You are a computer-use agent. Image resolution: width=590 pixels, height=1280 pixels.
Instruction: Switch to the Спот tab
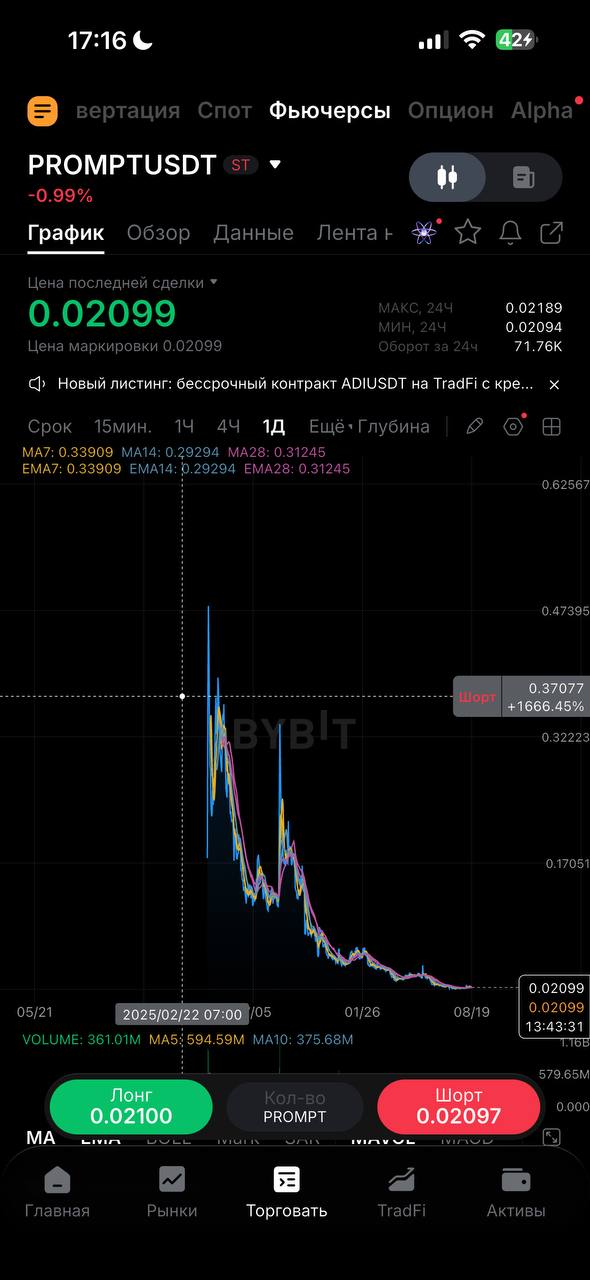(x=224, y=111)
